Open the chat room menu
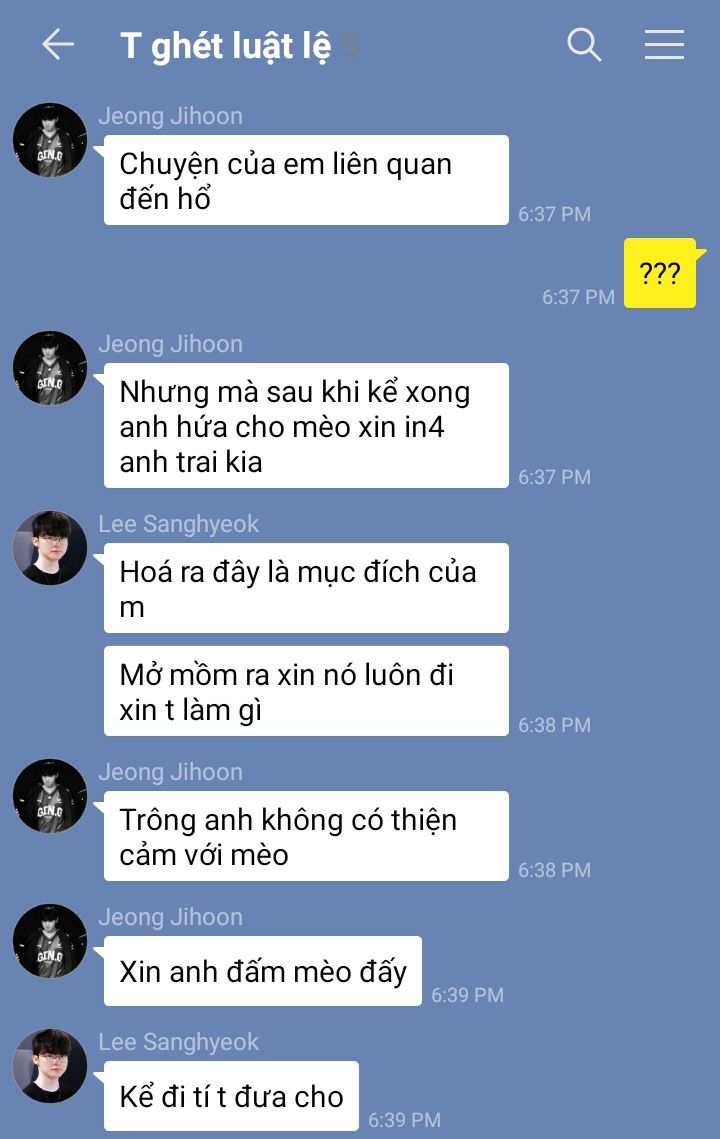The width and height of the screenshot is (720, 1139). [x=664, y=45]
